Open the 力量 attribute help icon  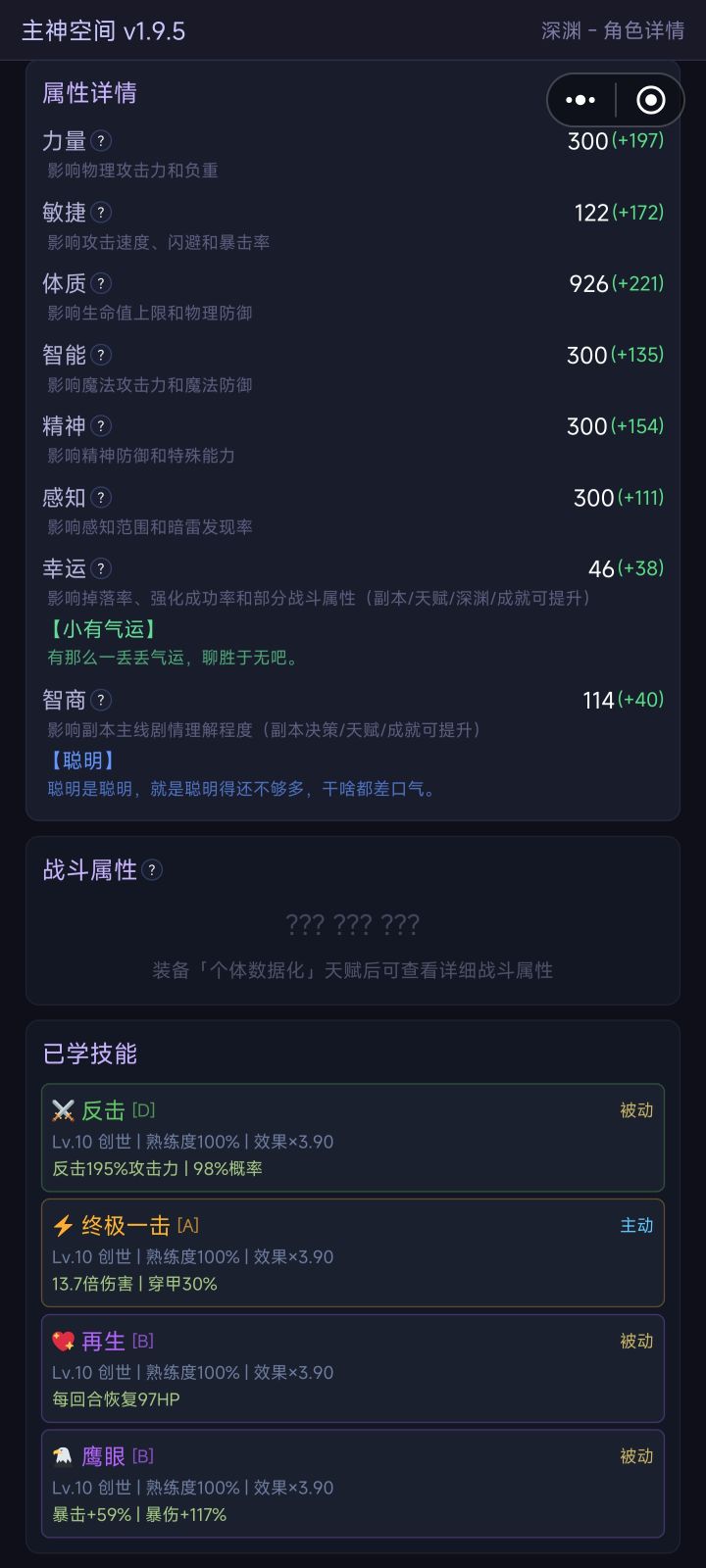pyautogui.click(x=101, y=141)
